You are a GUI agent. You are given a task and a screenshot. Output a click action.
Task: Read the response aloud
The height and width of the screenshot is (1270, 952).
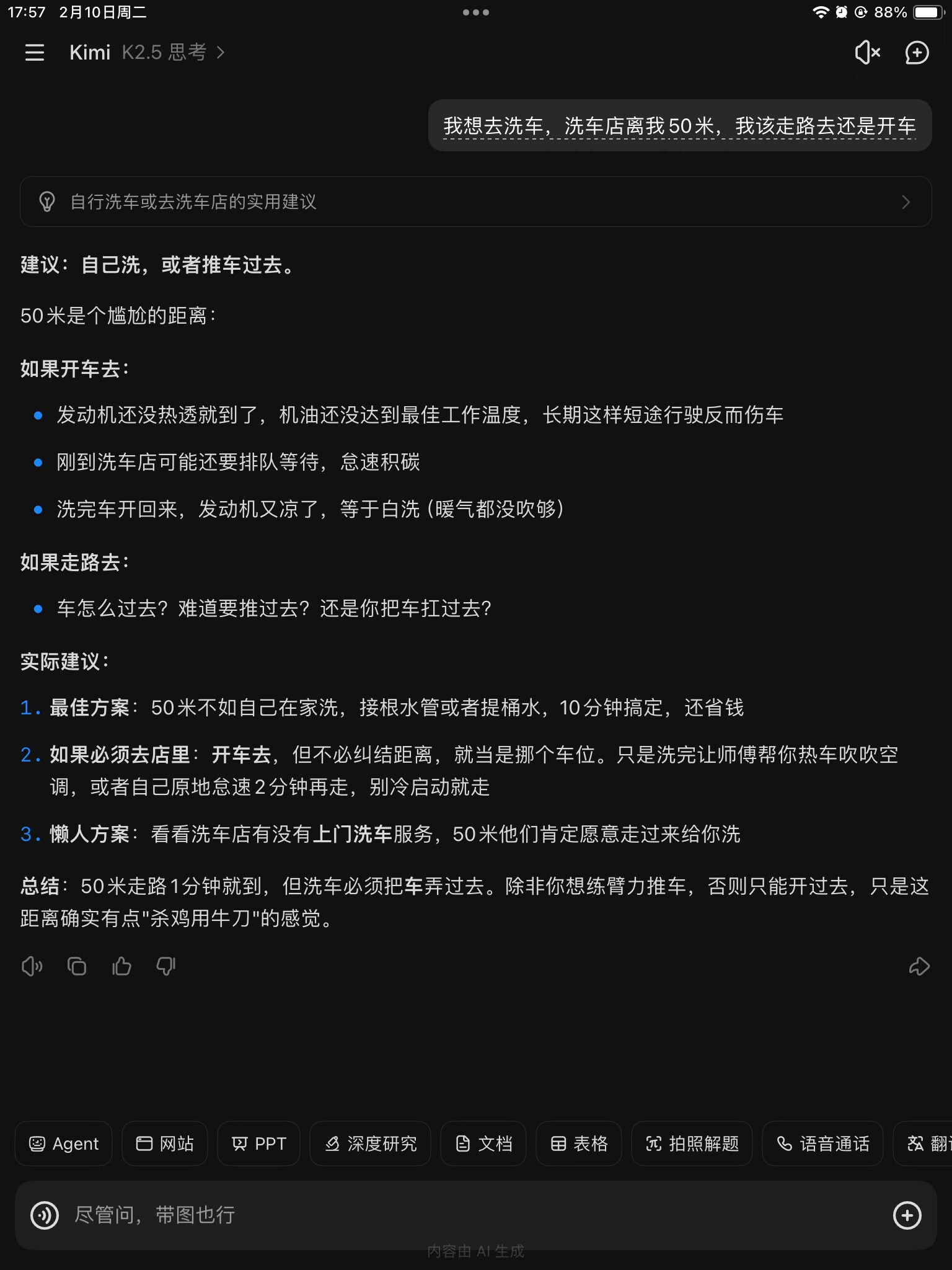tap(32, 966)
